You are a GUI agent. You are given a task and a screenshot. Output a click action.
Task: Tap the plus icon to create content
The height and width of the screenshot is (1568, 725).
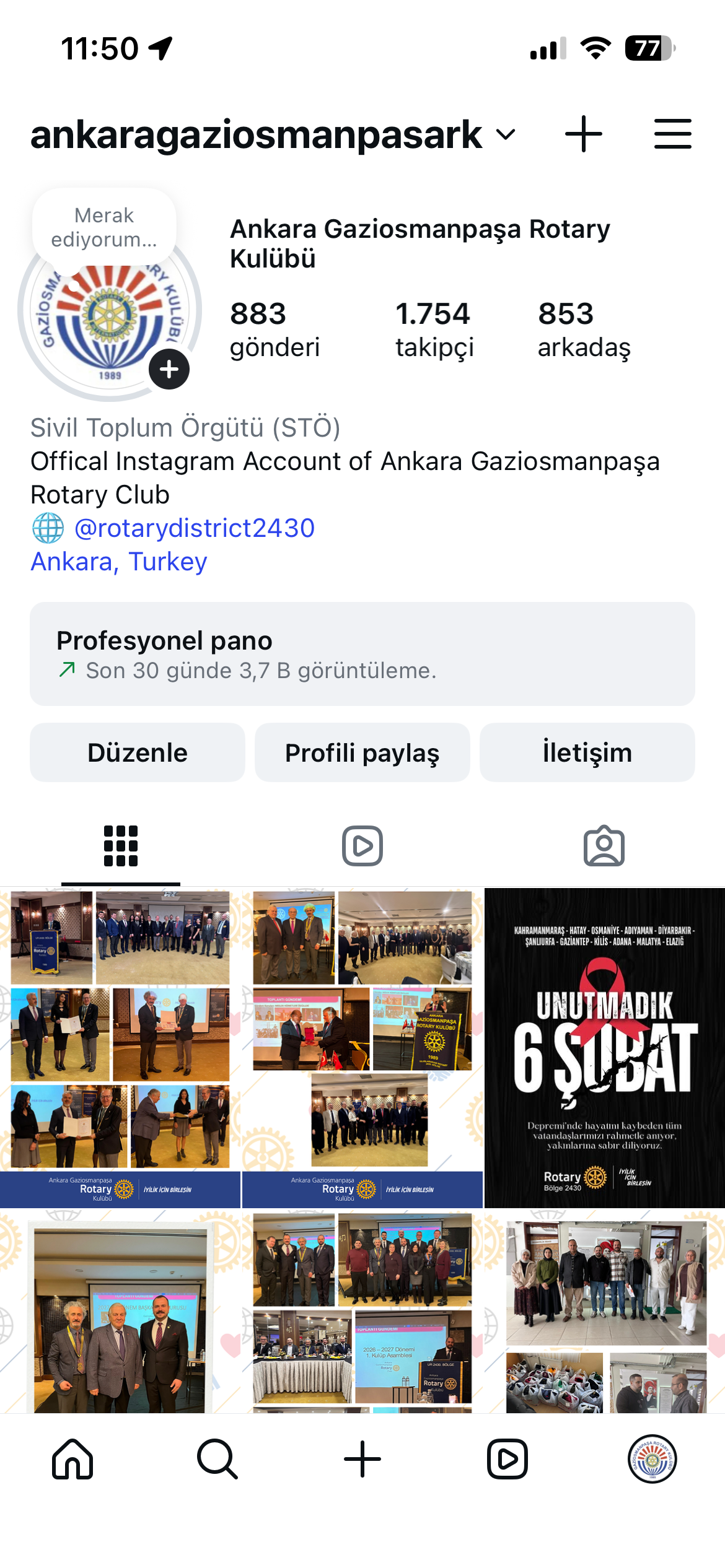(583, 134)
